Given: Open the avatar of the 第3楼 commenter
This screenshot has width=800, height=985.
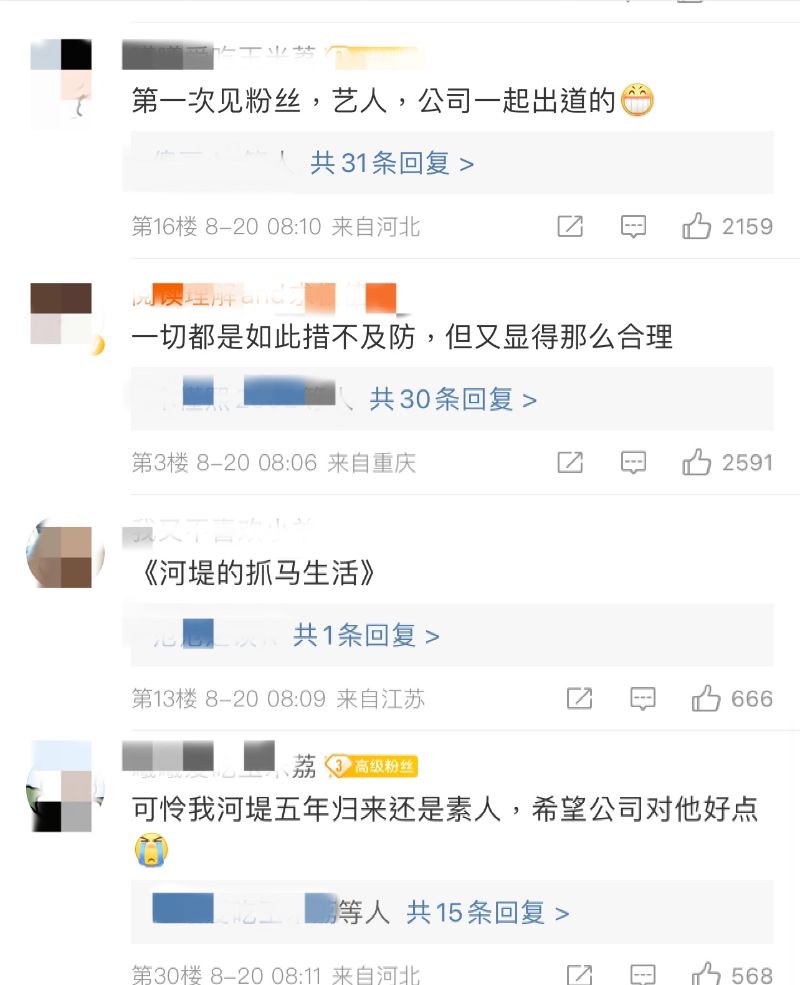Looking at the screenshot, I should pyautogui.click(x=62, y=314).
